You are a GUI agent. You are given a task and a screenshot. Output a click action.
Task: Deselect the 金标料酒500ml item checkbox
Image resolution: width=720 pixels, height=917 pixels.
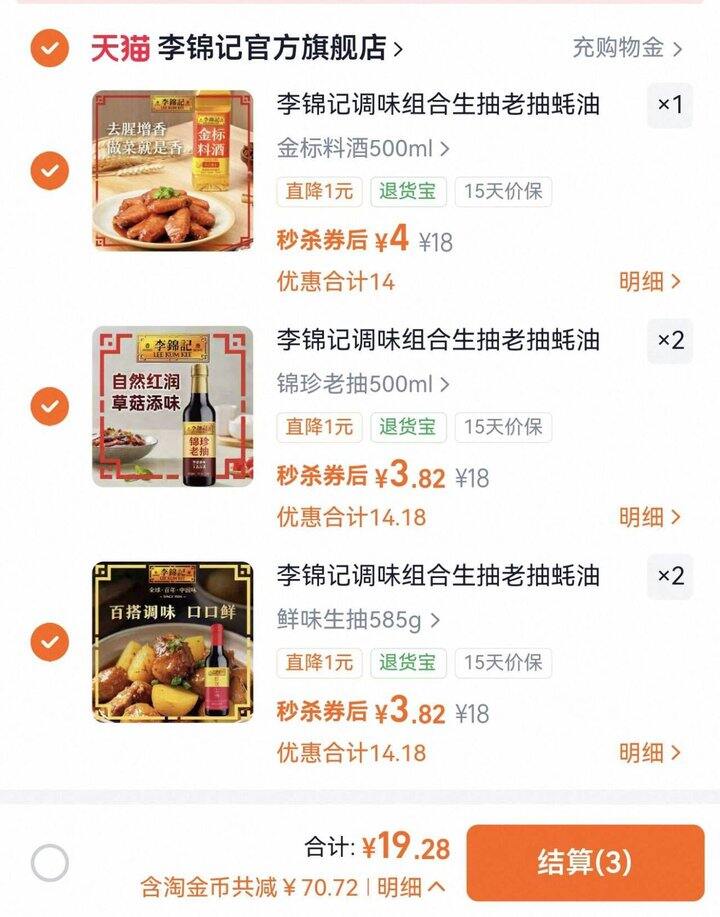click(49, 171)
